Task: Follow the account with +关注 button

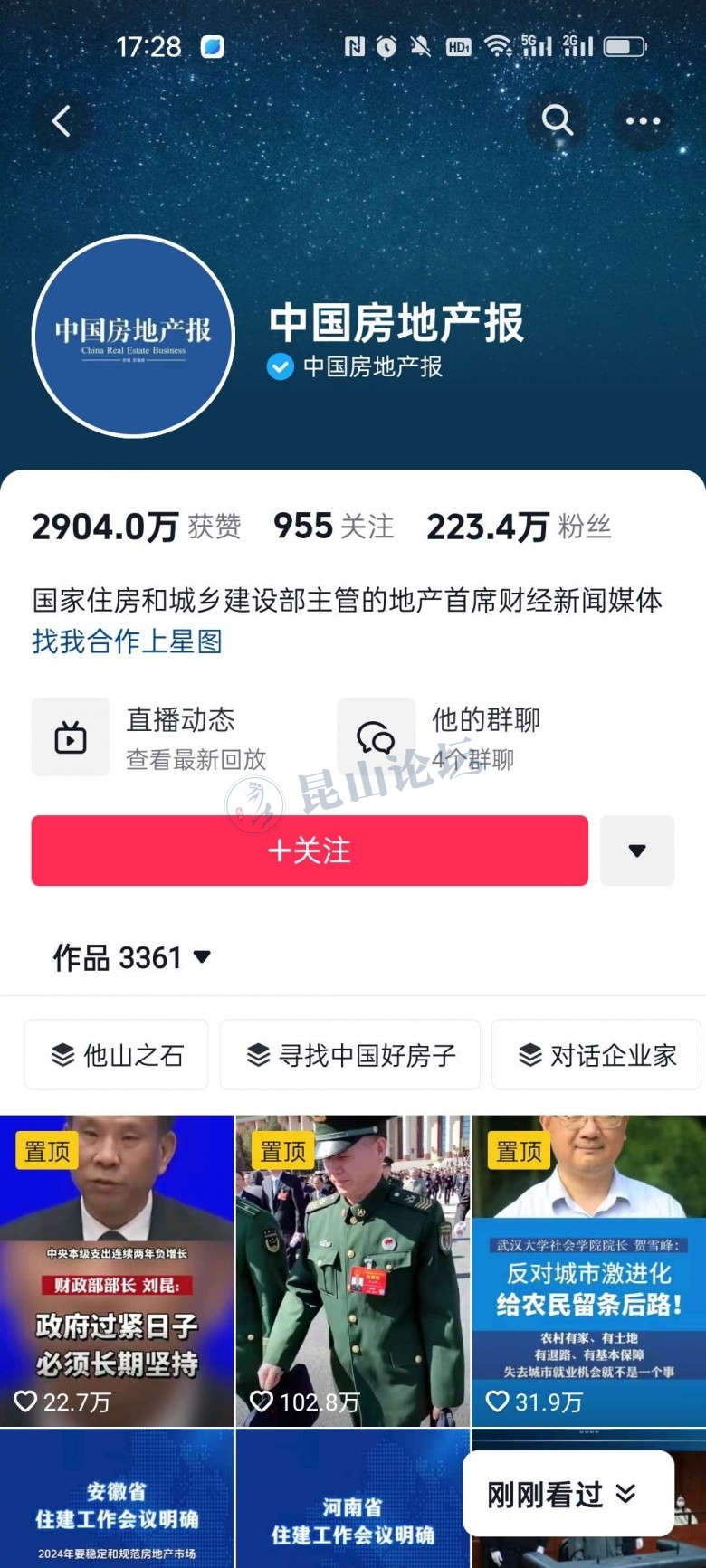Action: [310, 851]
